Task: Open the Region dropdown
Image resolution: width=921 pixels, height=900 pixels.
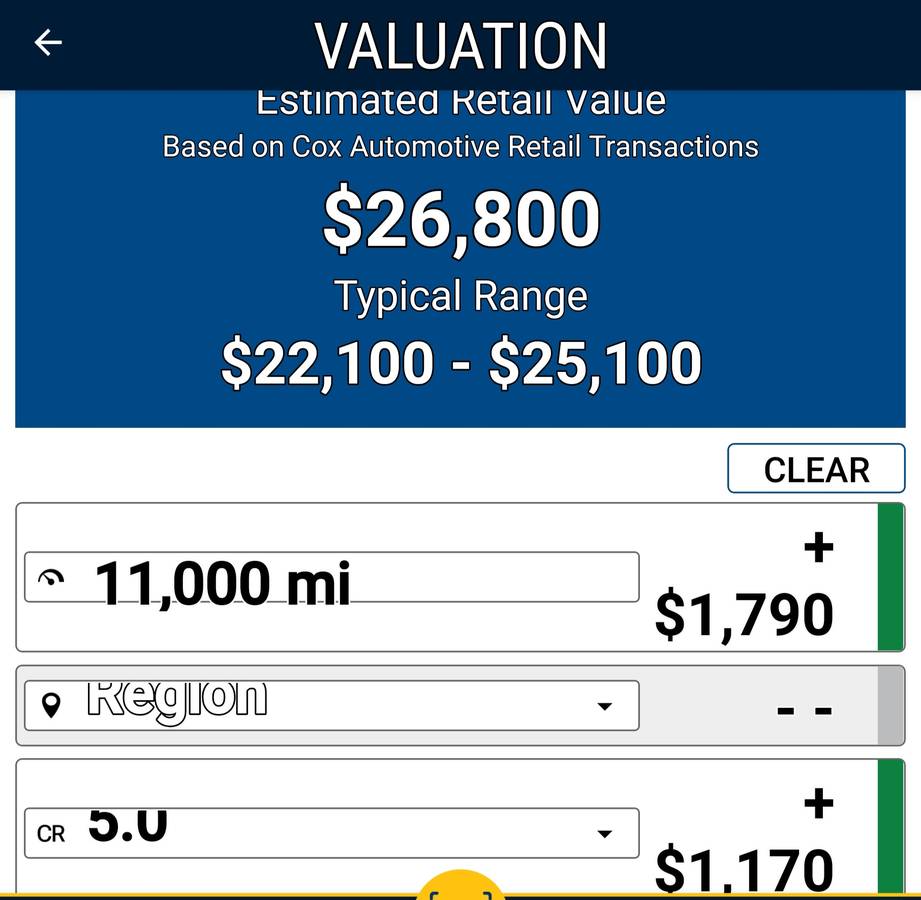Action: [331, 705]
